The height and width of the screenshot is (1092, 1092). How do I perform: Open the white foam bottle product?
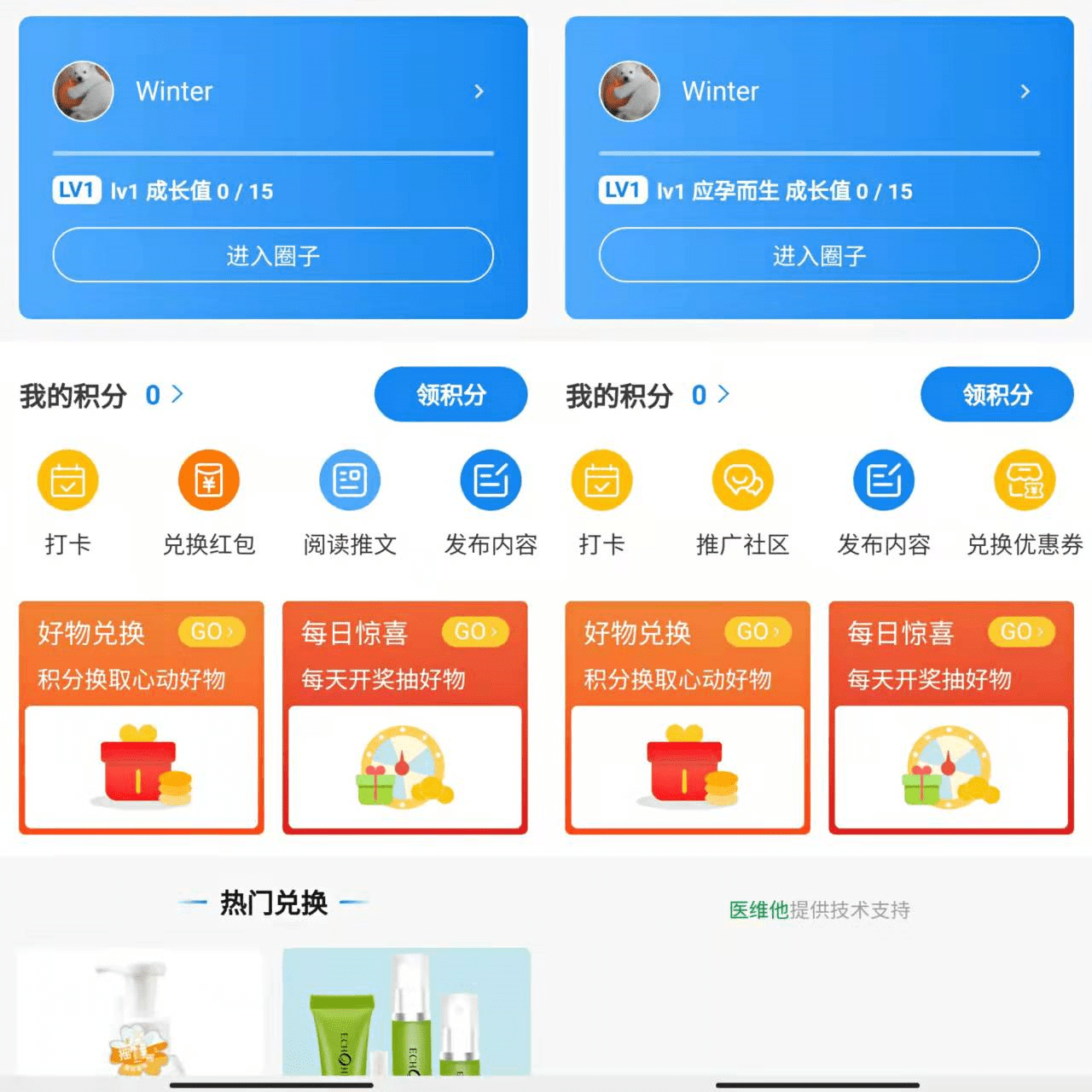tap(141, 1015)
